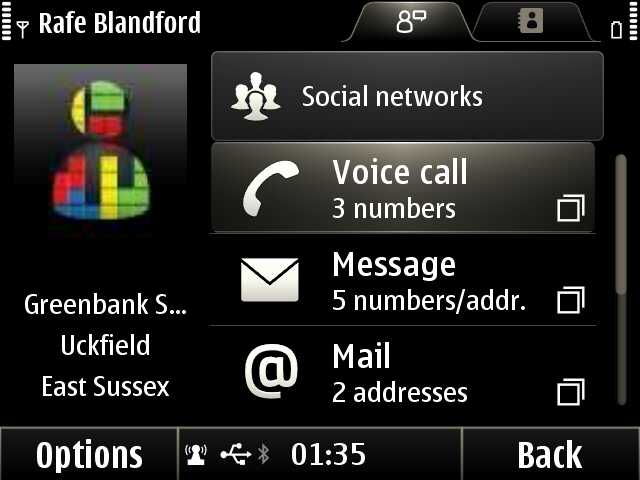Viewport: 640px width, 480px height.
Task: Select the Mail row
Action: (400, 372)
